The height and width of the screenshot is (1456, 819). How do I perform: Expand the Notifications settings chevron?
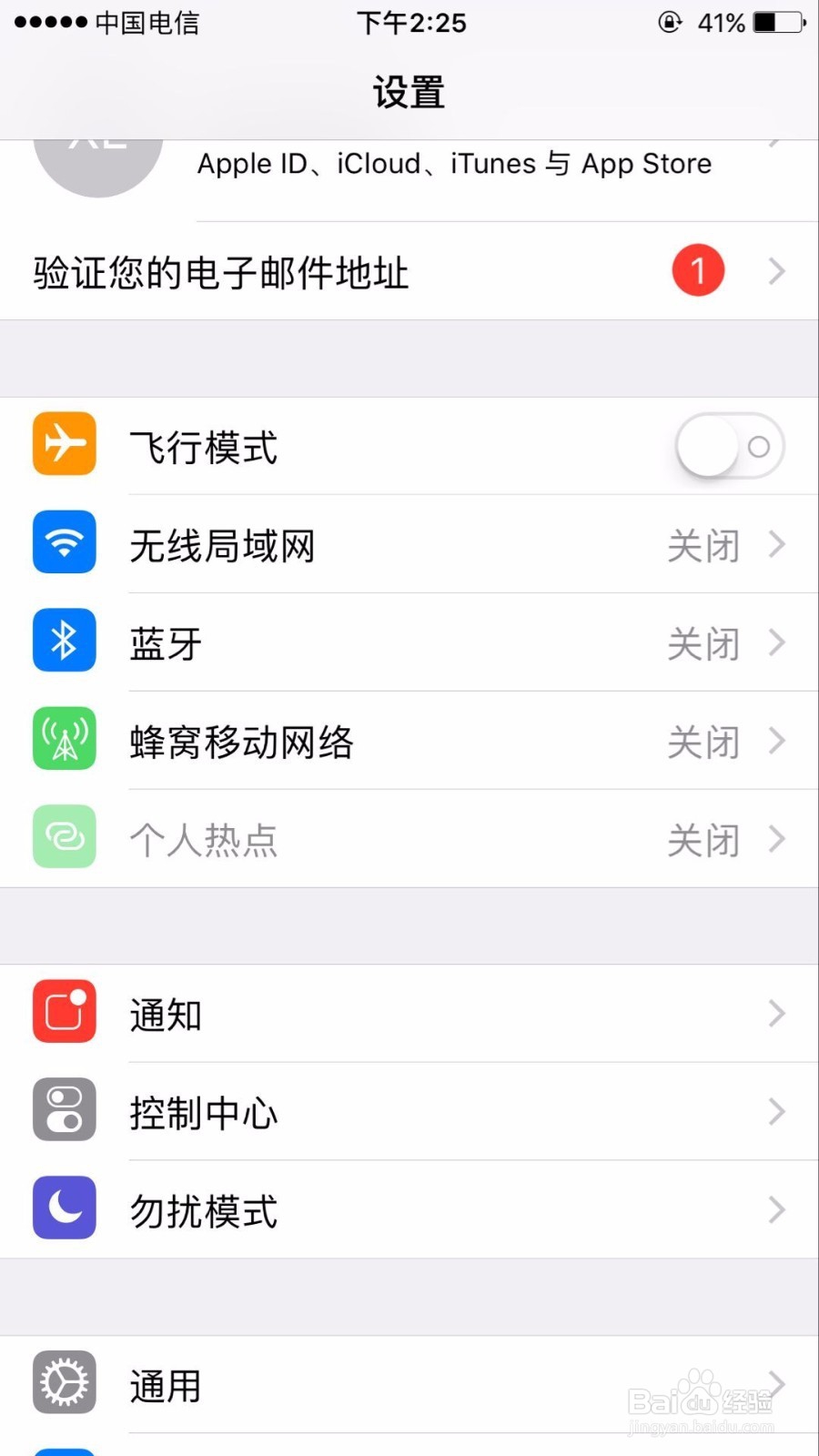click(777, 1013)
